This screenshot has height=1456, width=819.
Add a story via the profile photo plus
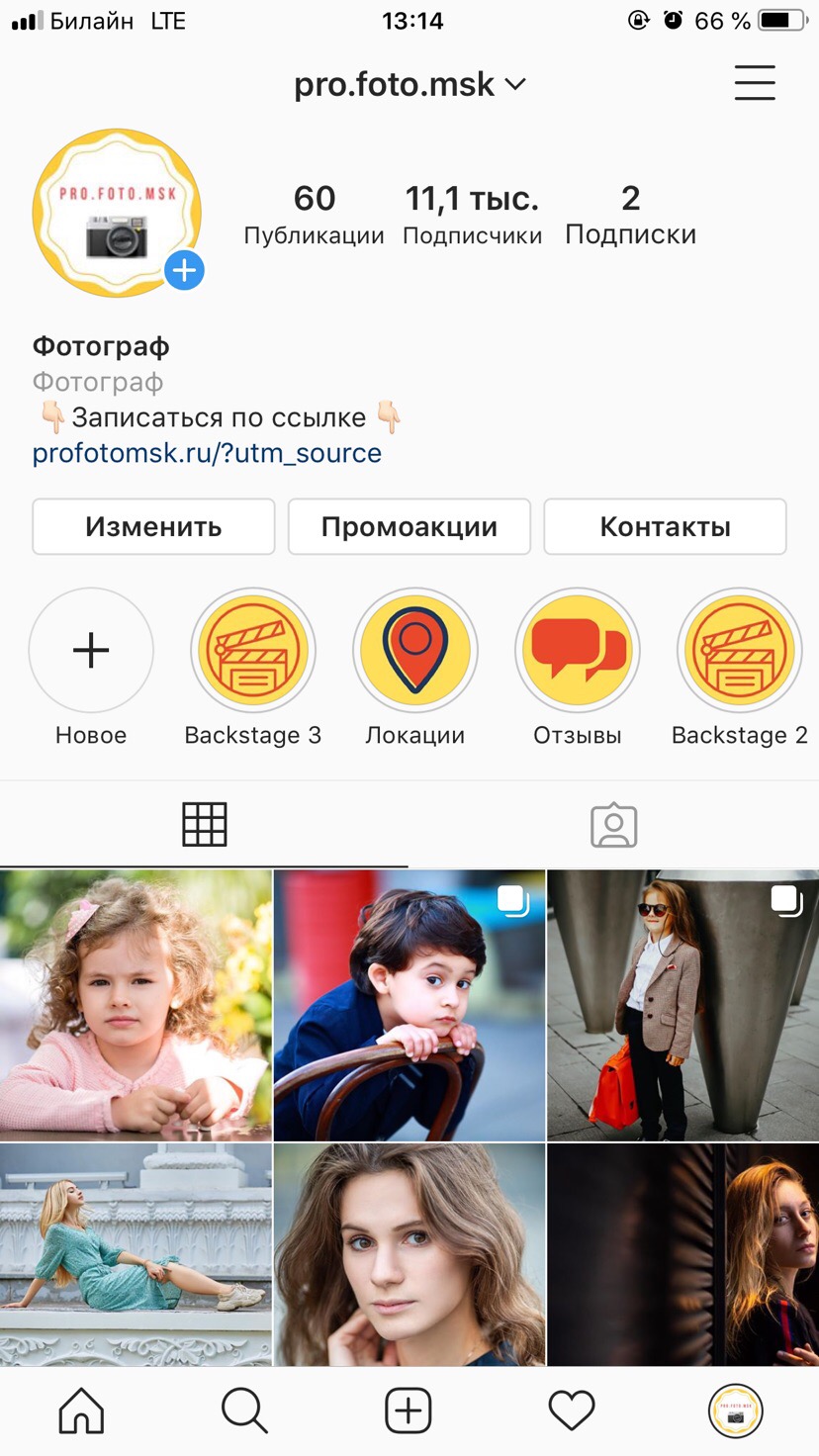pos(184,270)
